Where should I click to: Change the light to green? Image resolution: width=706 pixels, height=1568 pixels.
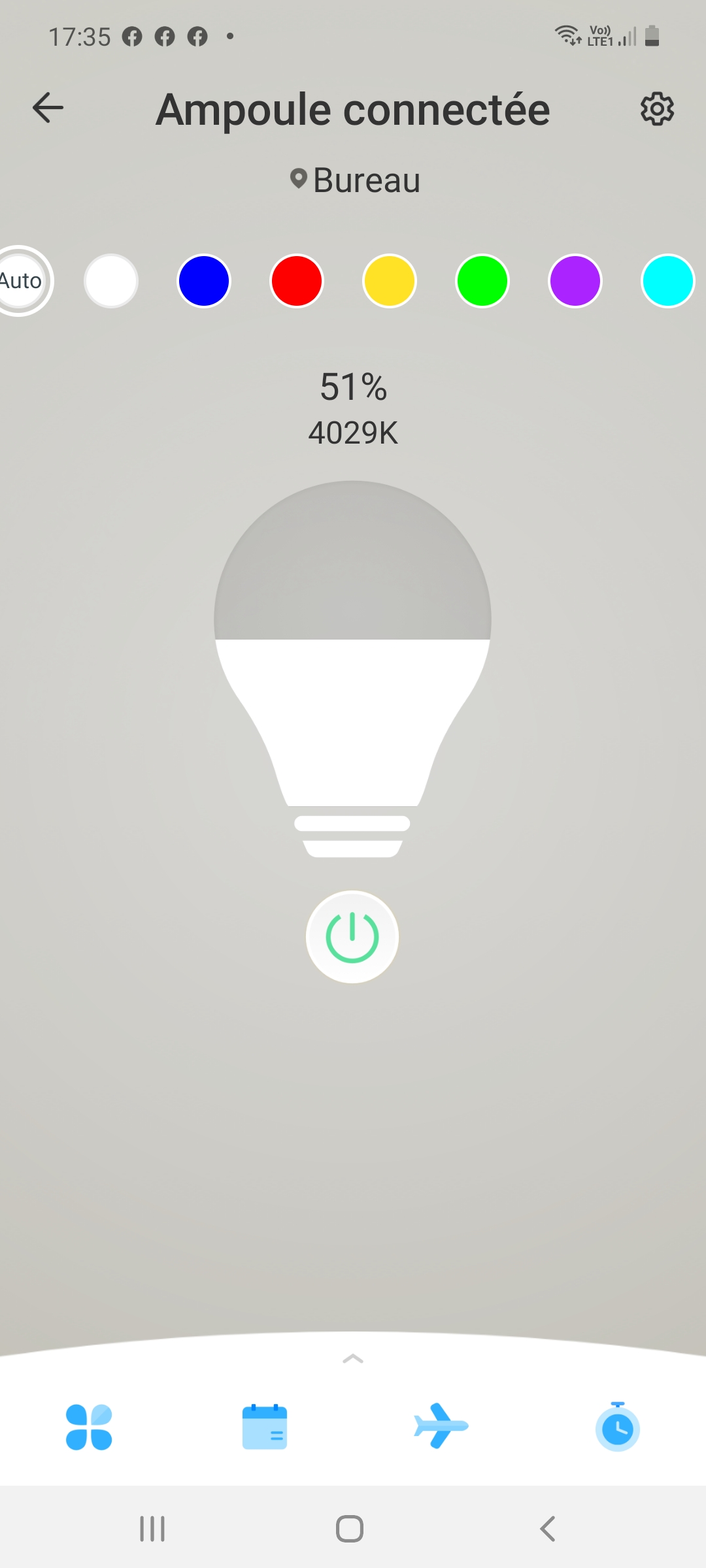pyautogui.click(x=482, y=281)
